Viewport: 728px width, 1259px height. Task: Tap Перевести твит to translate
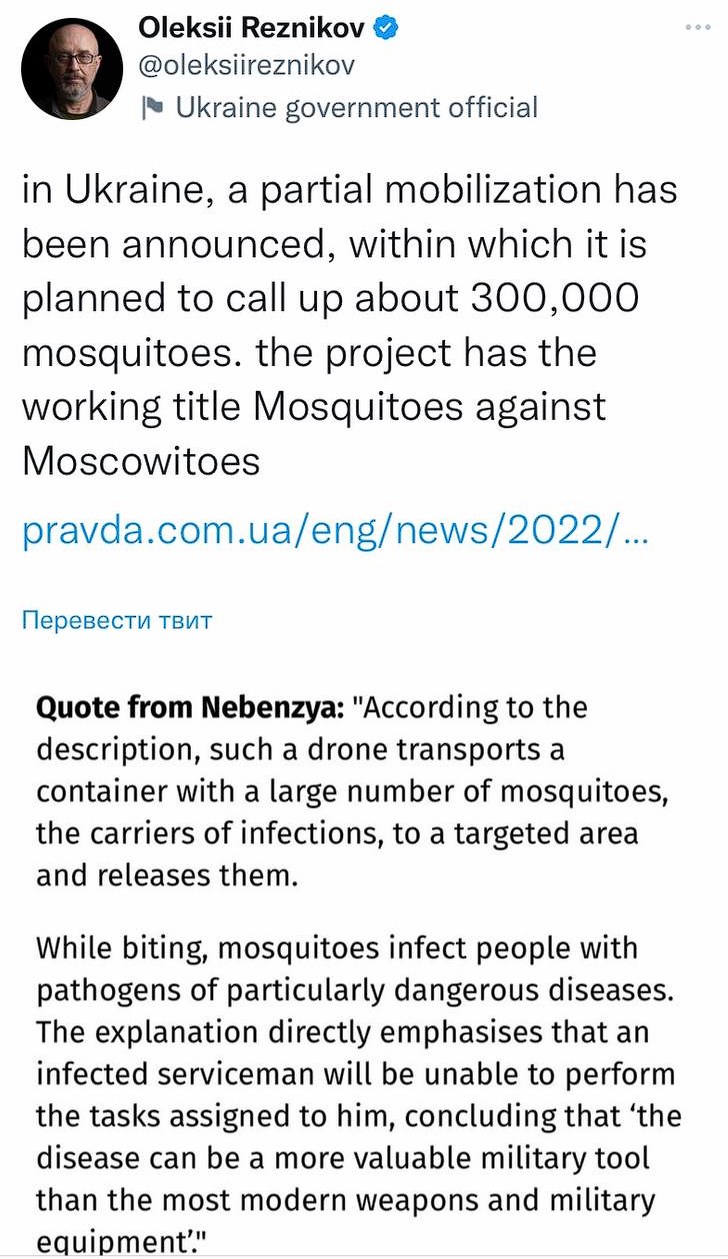[x=117, y=619]
